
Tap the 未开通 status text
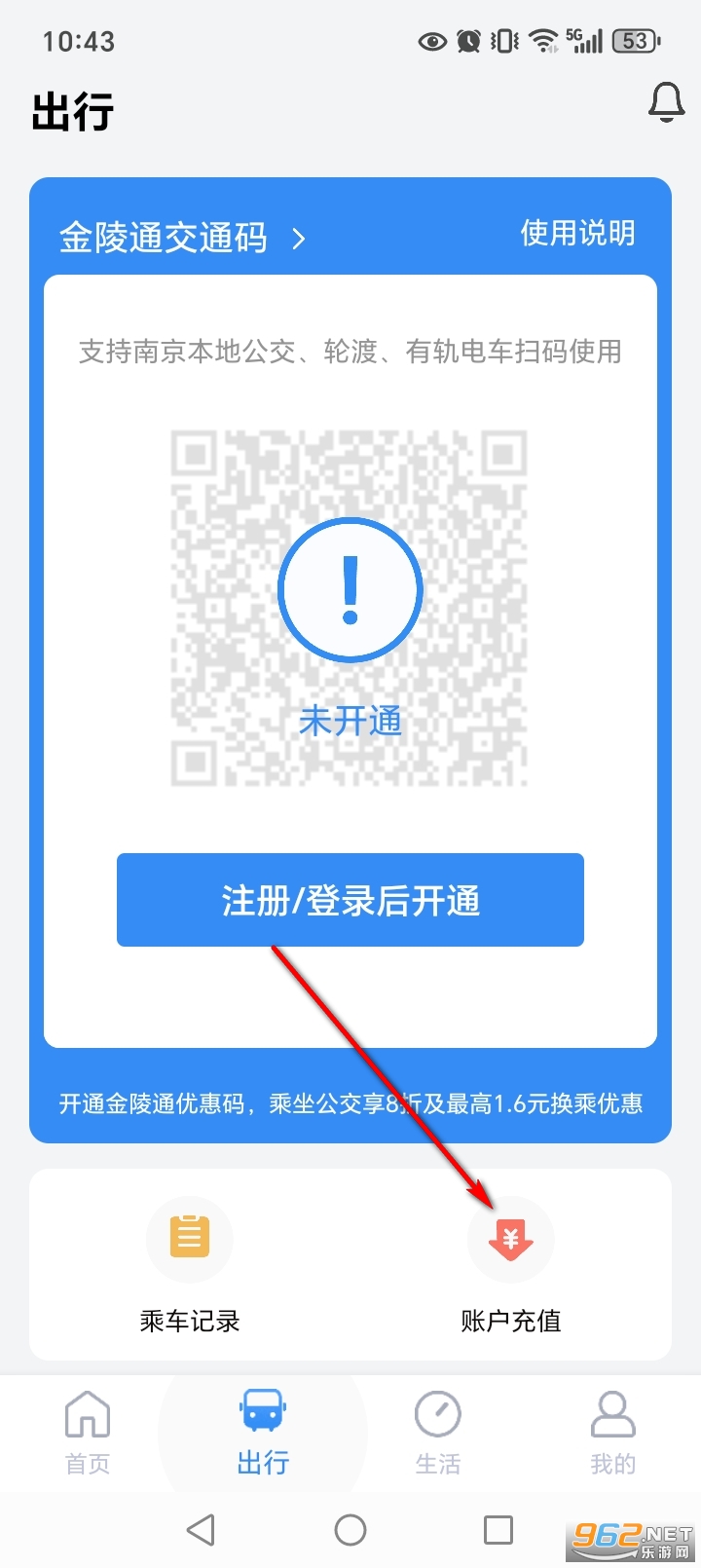pyautogui.click(x=350, y=721)
